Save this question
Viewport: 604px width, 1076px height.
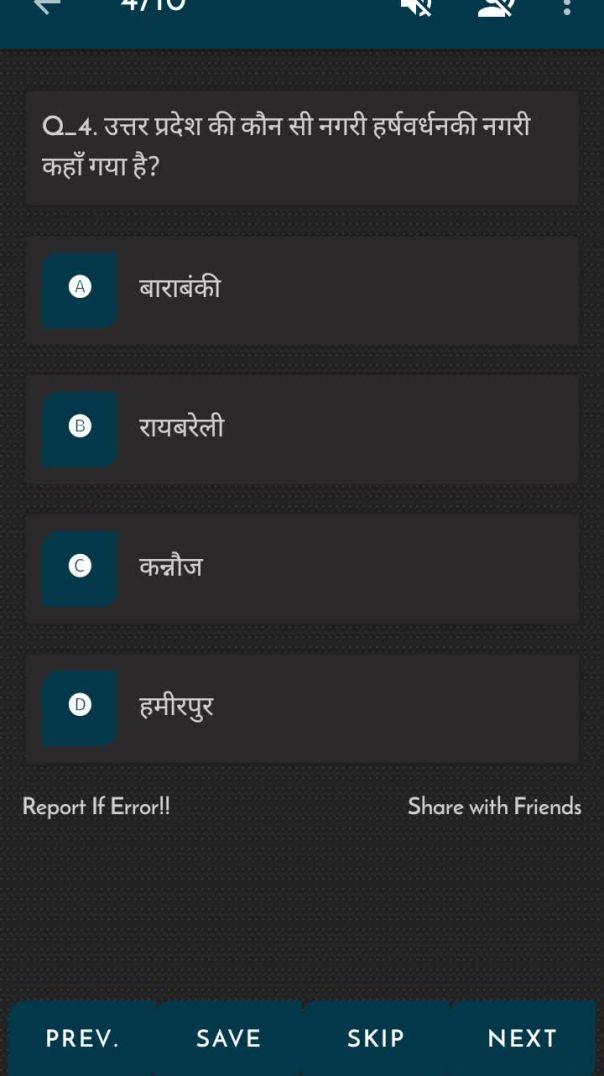pyautogui.click(x=228, y=1039)
